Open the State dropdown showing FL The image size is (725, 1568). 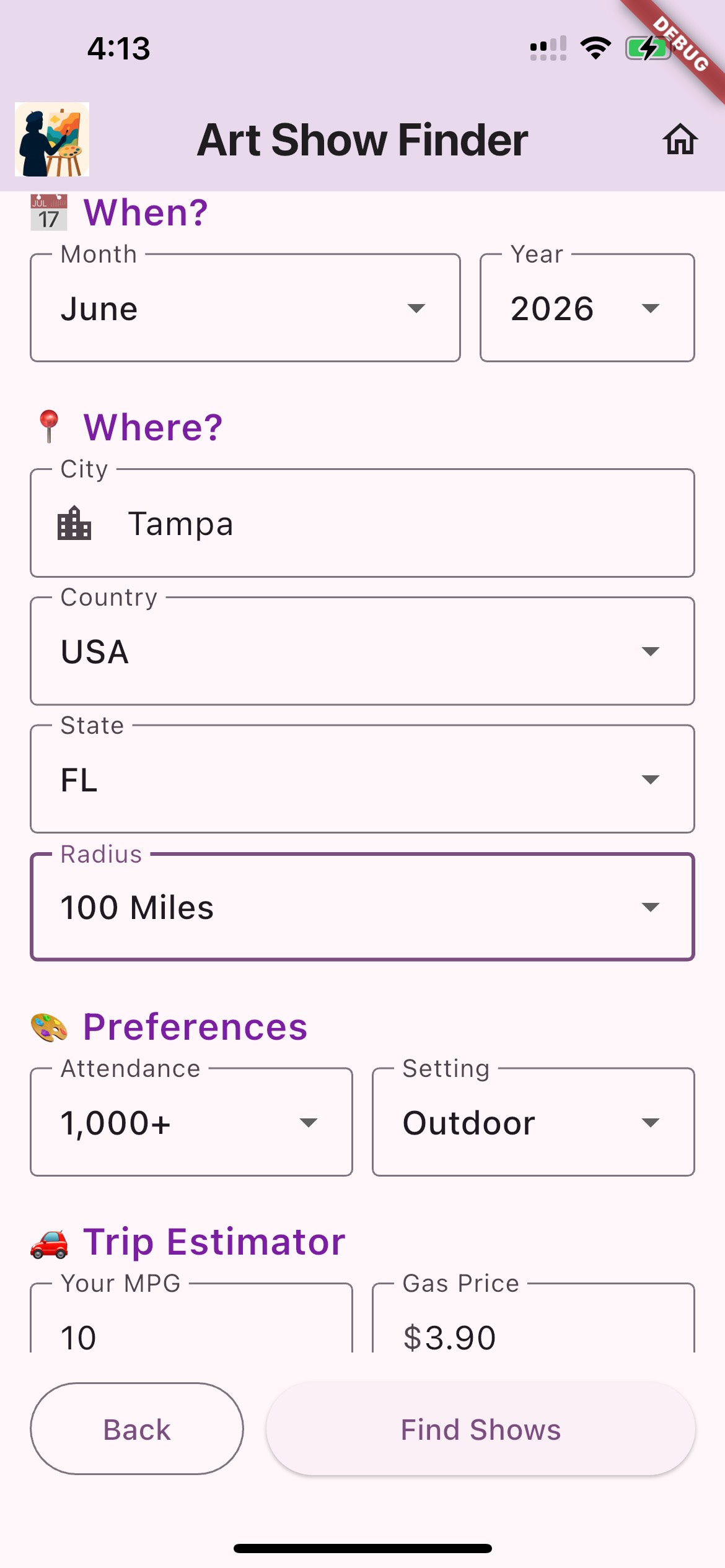click(x=362, y=778)
